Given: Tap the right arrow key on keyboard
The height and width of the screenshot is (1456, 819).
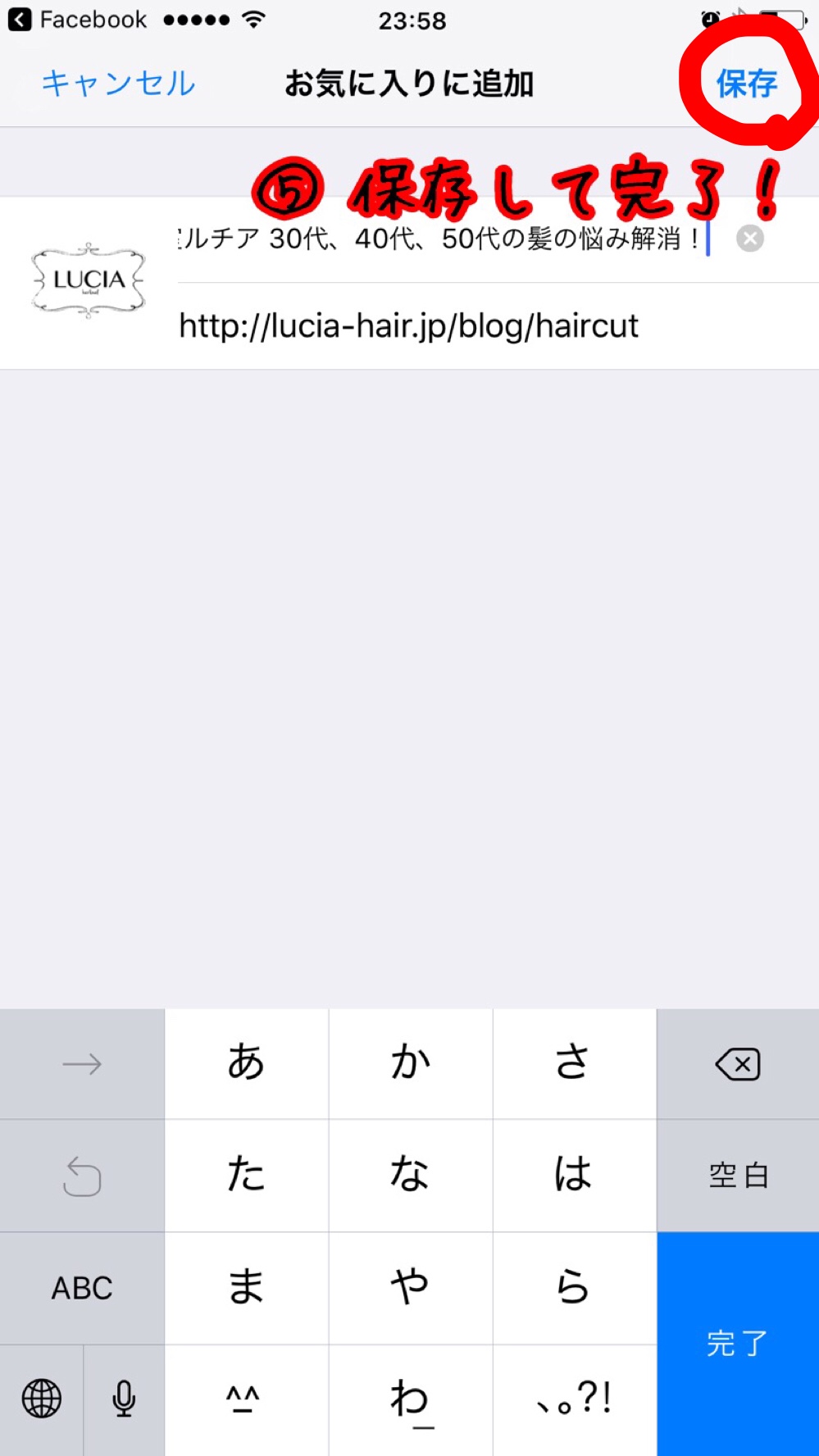Looking at the screenshot, I should click(82, 1064).
